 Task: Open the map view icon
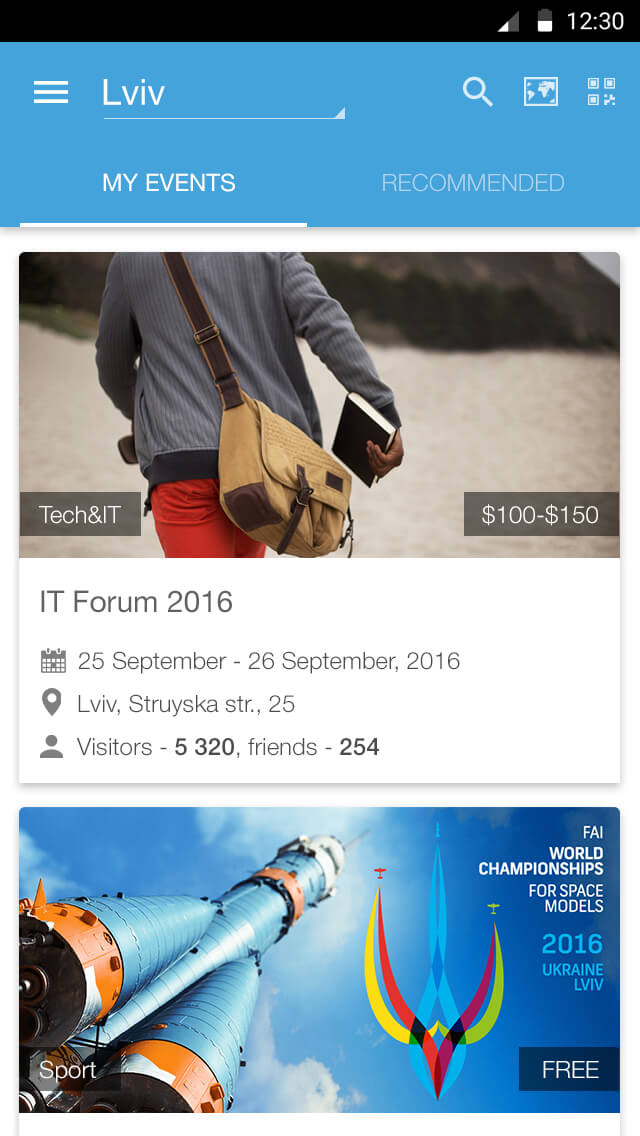541,92
